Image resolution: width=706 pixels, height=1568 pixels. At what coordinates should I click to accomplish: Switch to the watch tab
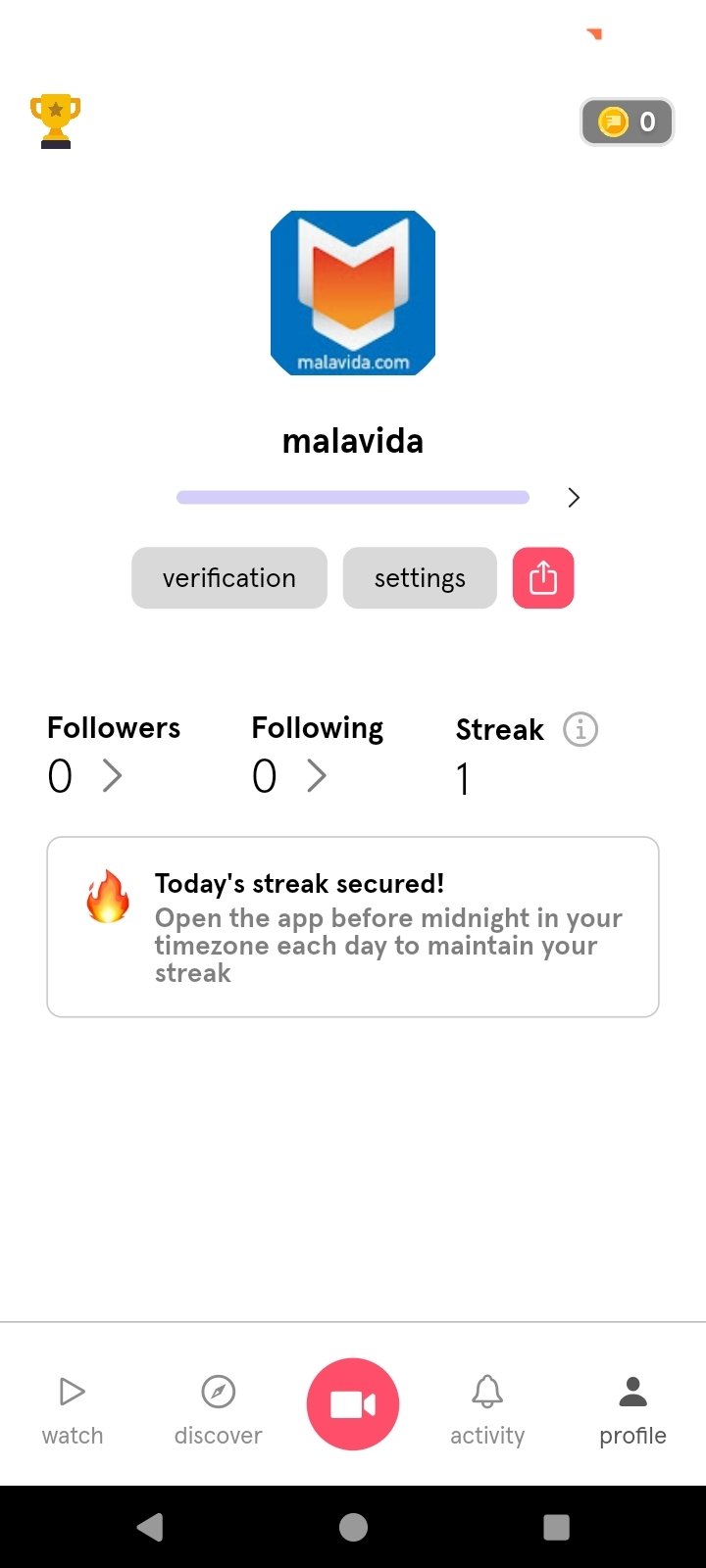tap(73, 1409)
